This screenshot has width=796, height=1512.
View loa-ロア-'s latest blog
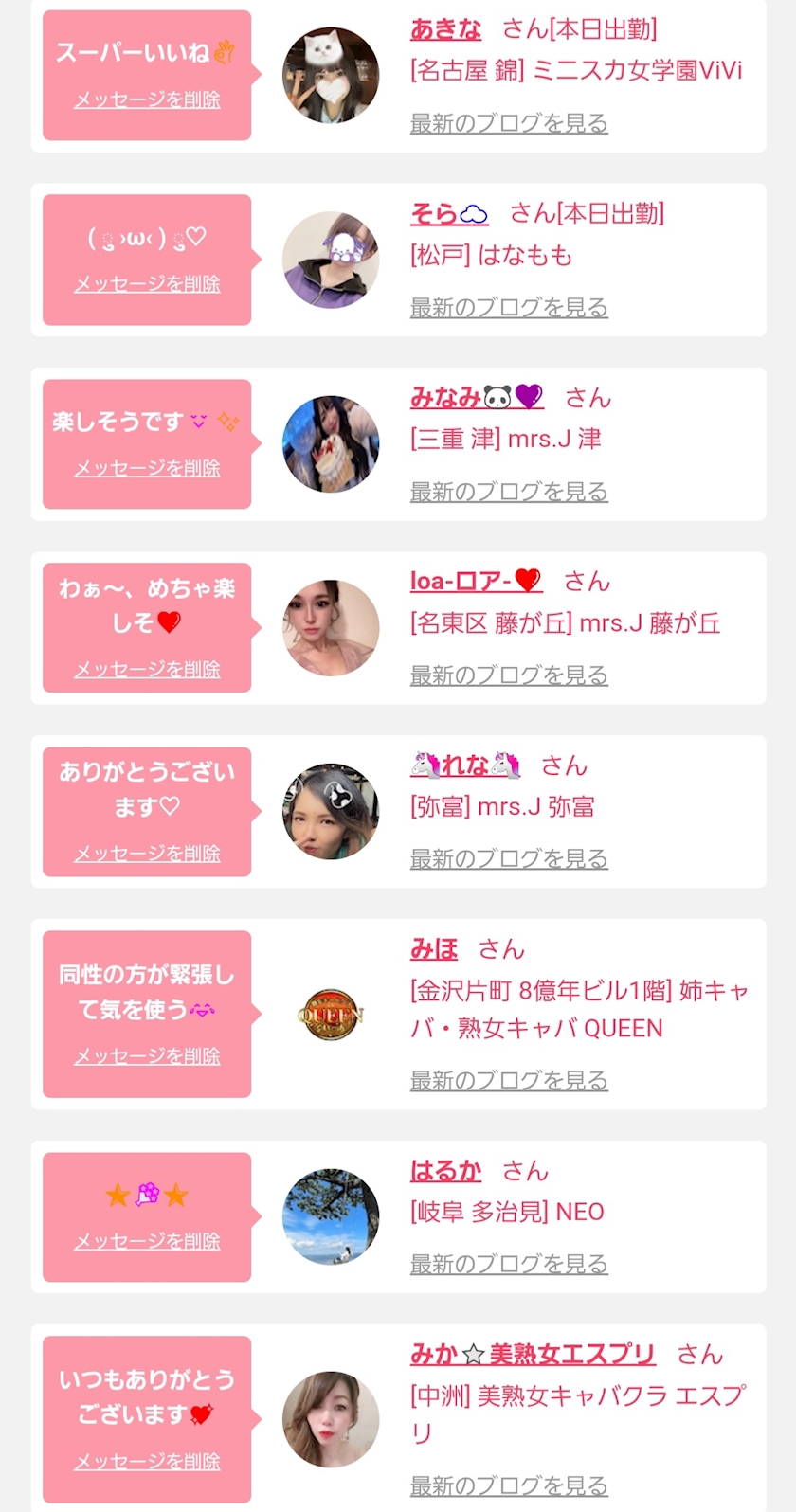pyautogui.click(x=509, y=675)
